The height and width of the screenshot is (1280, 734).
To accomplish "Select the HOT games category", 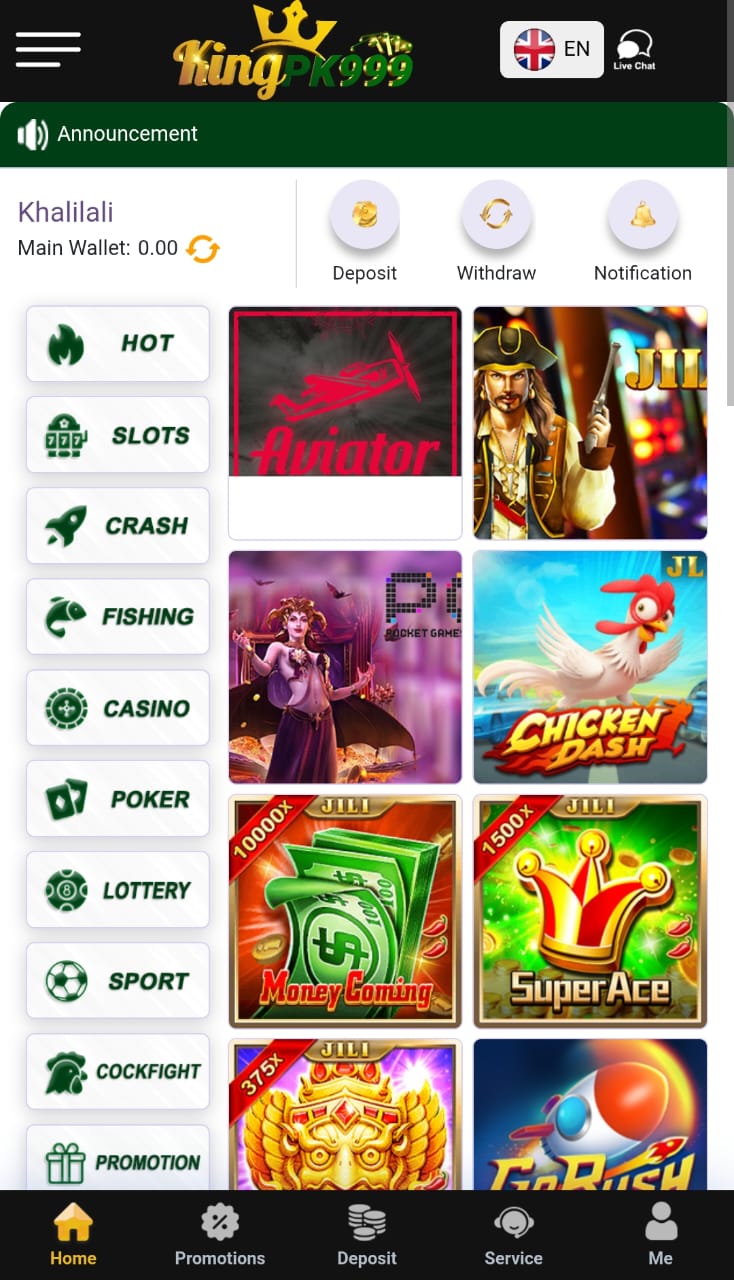I will pyautogui.click(x=118, y=344).
